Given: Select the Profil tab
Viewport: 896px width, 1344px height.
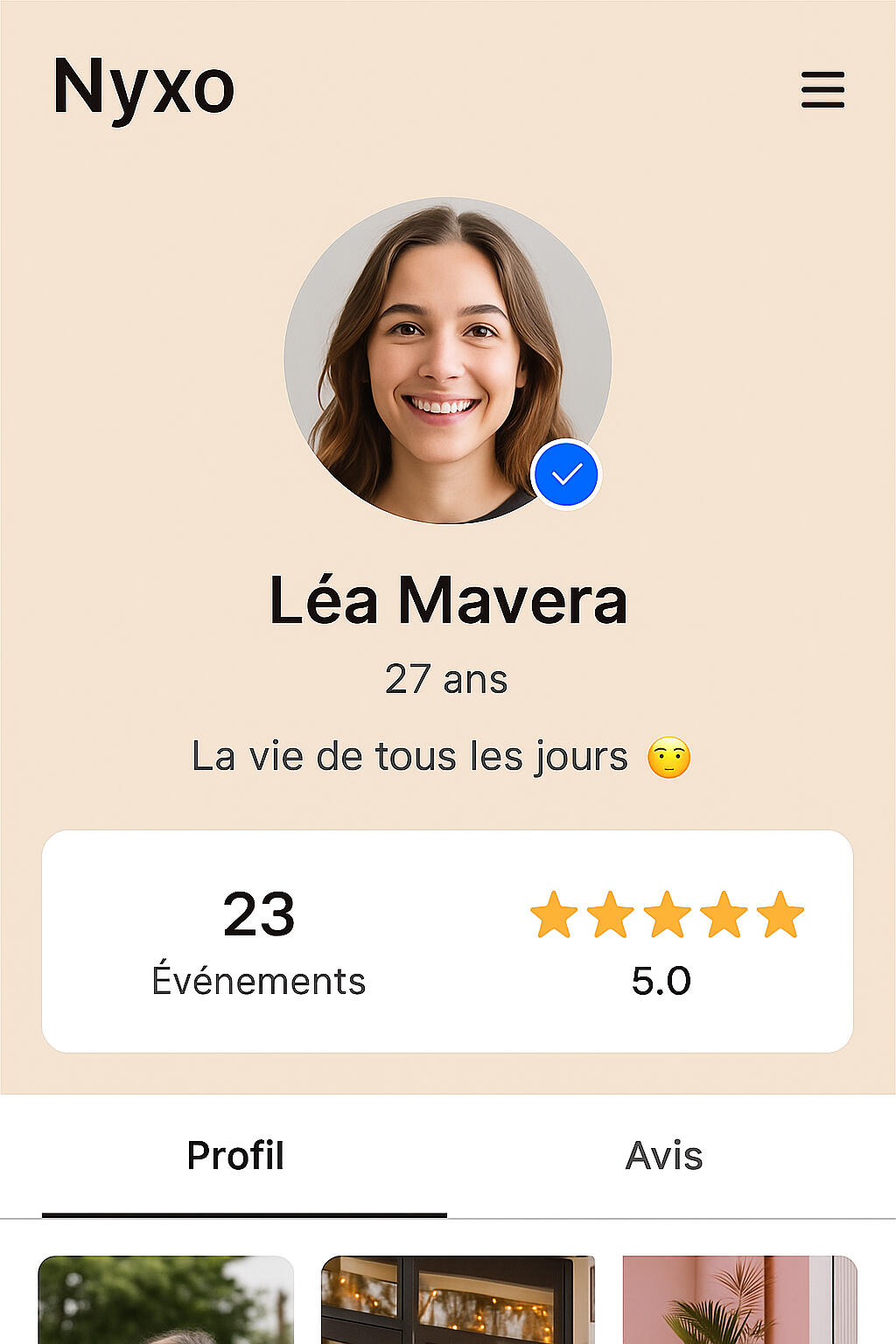Looking at the screenshot, I should 235,1156.
